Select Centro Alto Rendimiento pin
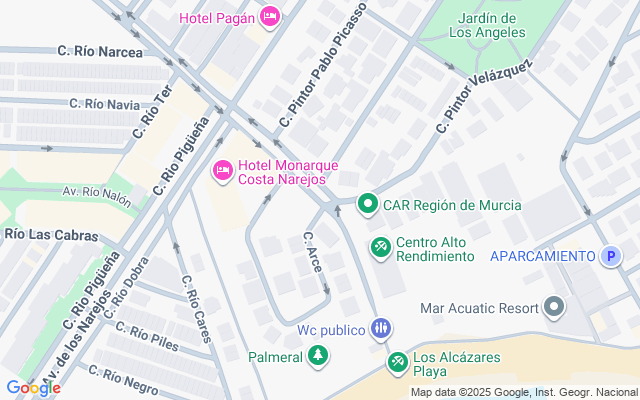This screenshot has height=400, width=640. pos(380,247)
